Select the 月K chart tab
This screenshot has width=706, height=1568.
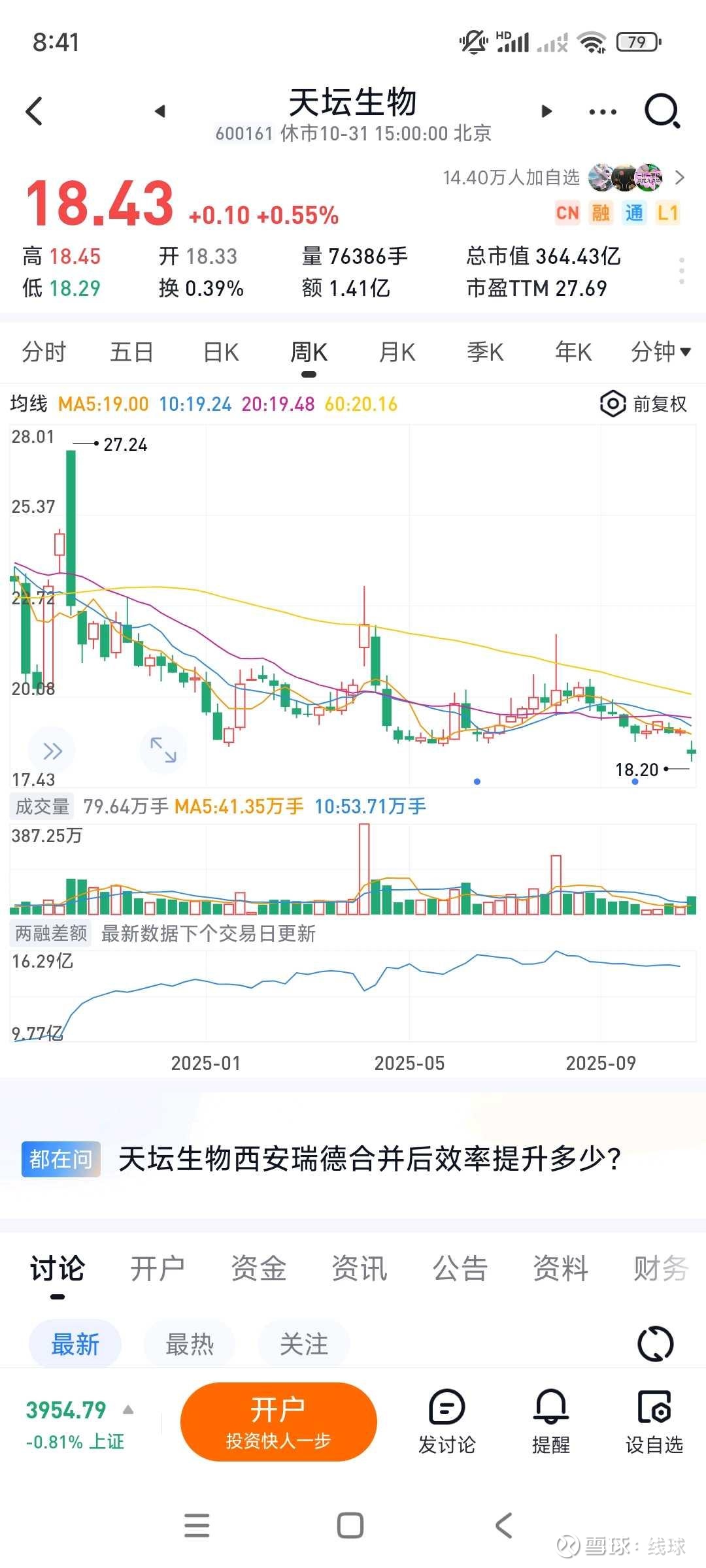[x=397, y=352]
